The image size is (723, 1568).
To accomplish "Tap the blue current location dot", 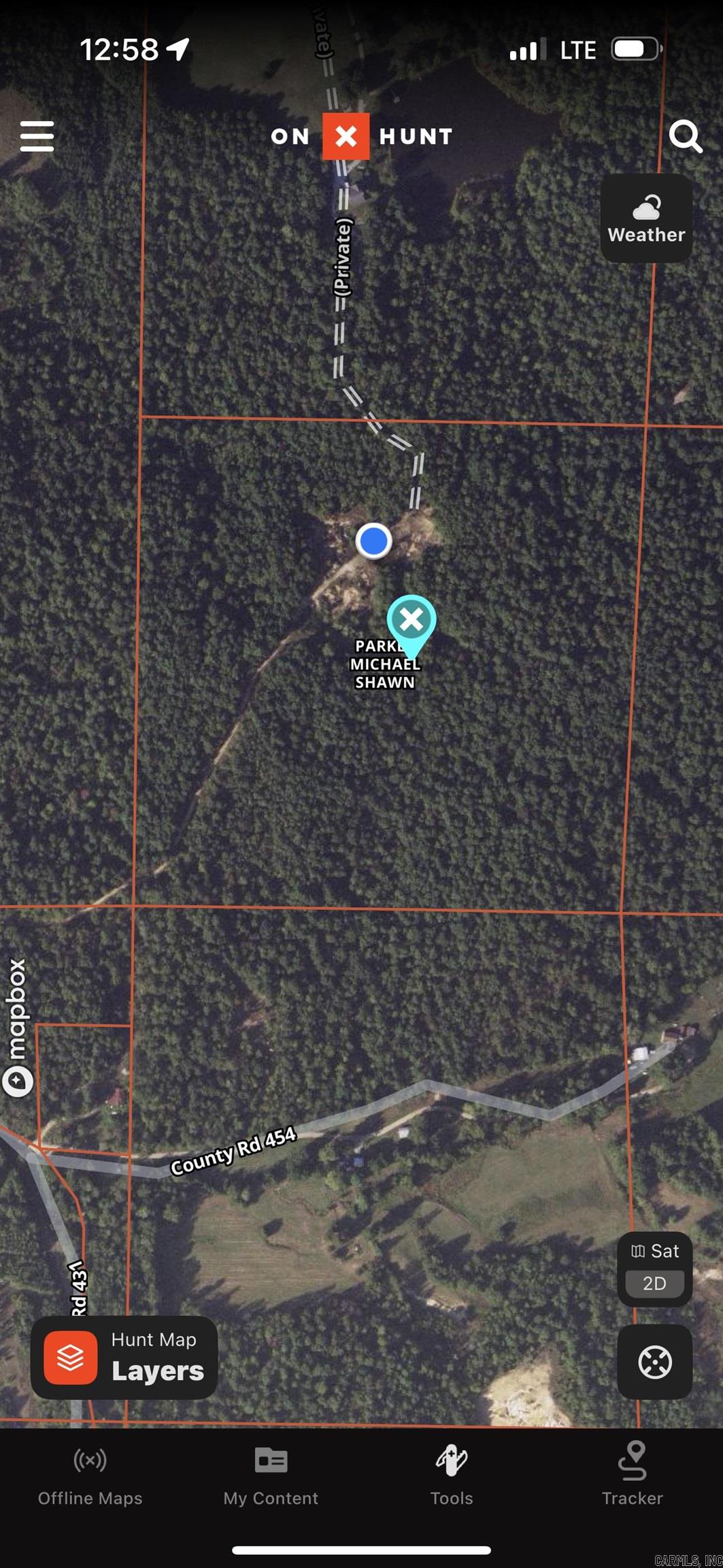I will click(373, 539).
